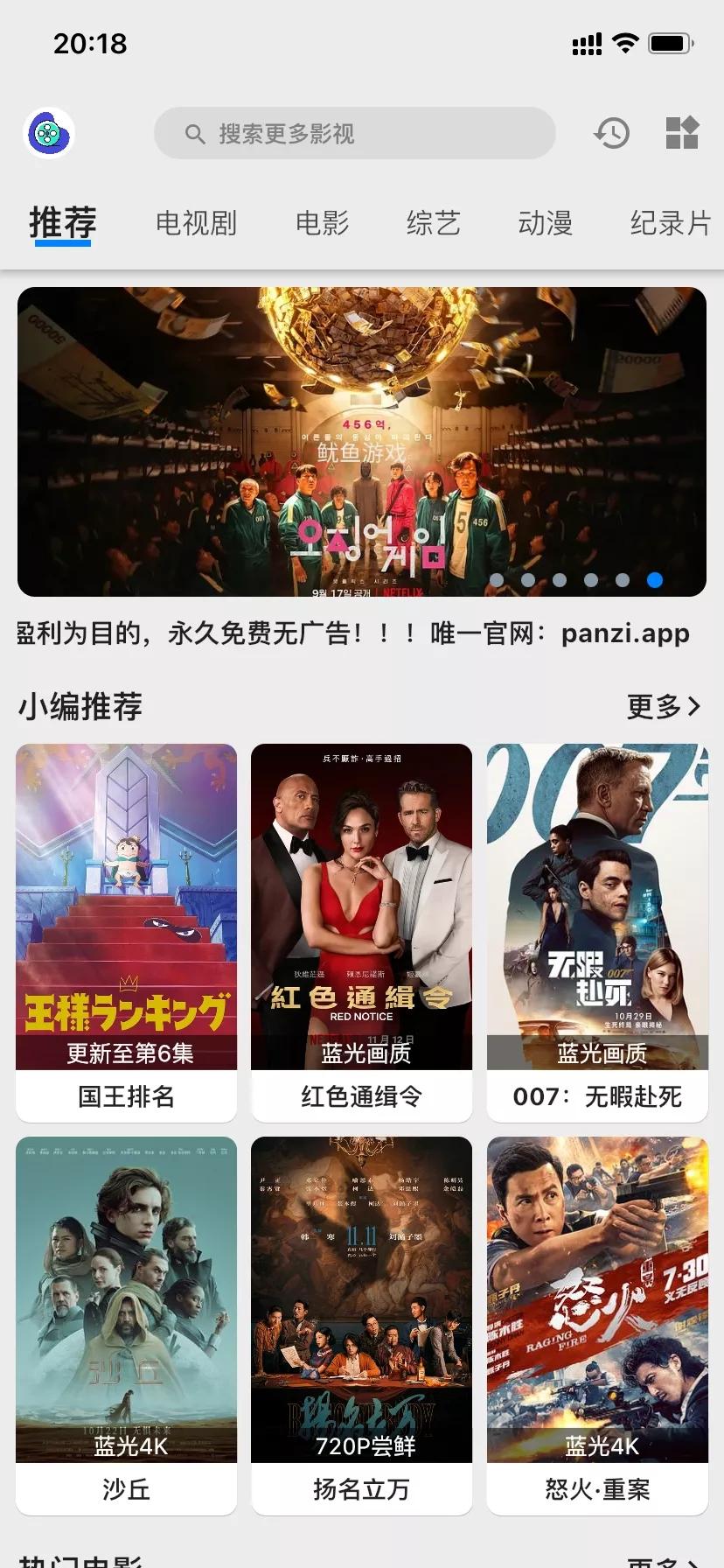Tap the app avatar logo
724x1568 pixels.
[49, 134]
